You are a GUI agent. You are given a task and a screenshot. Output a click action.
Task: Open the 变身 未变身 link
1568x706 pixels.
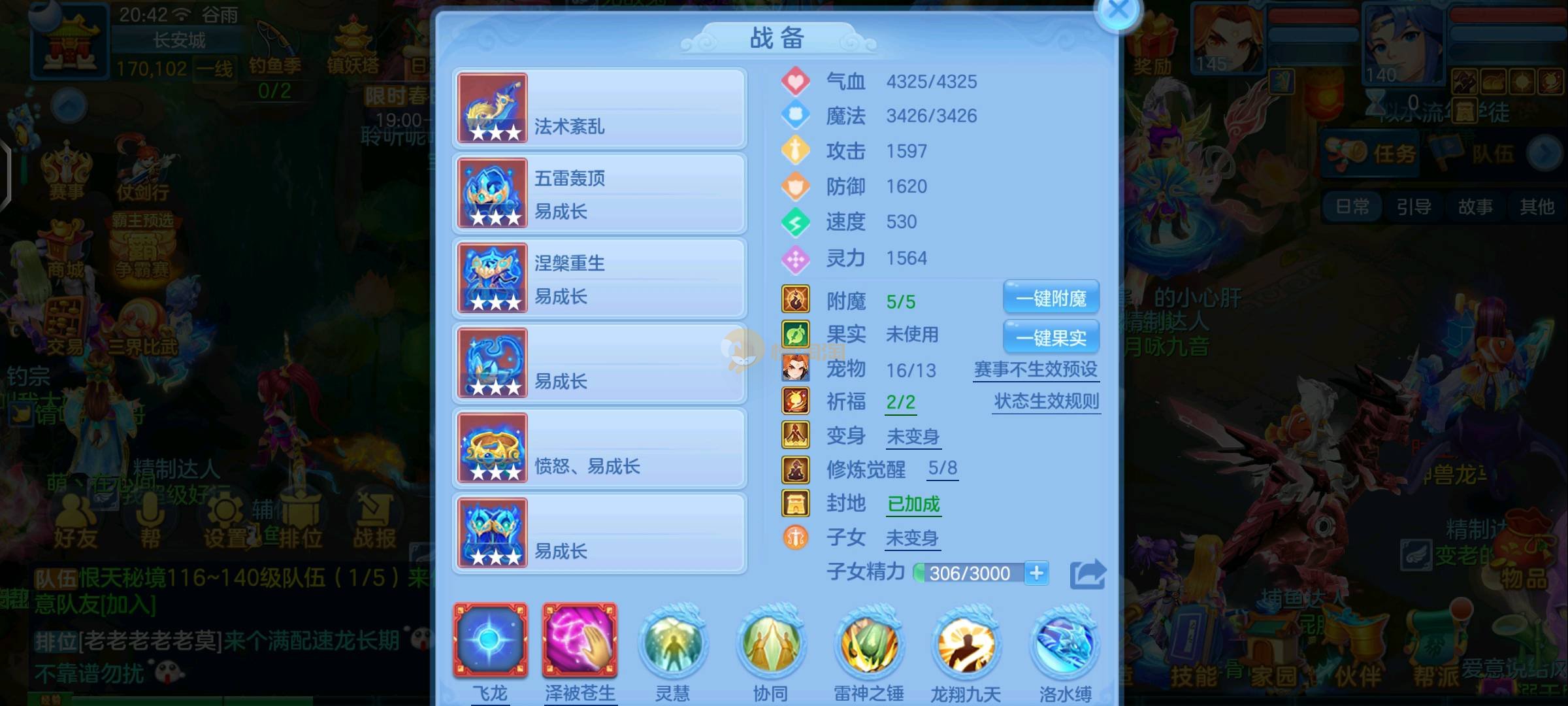(913, 436)
